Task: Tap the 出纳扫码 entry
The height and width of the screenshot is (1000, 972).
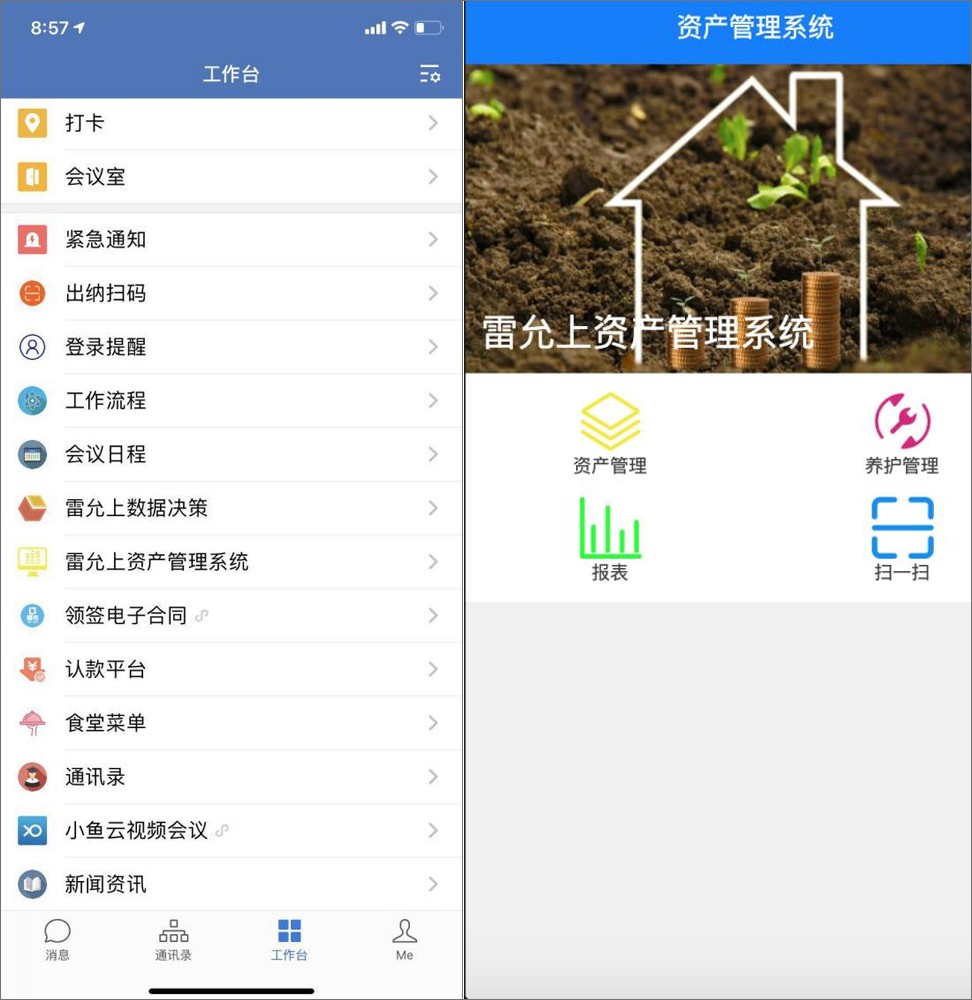Action: coord(230,293)
